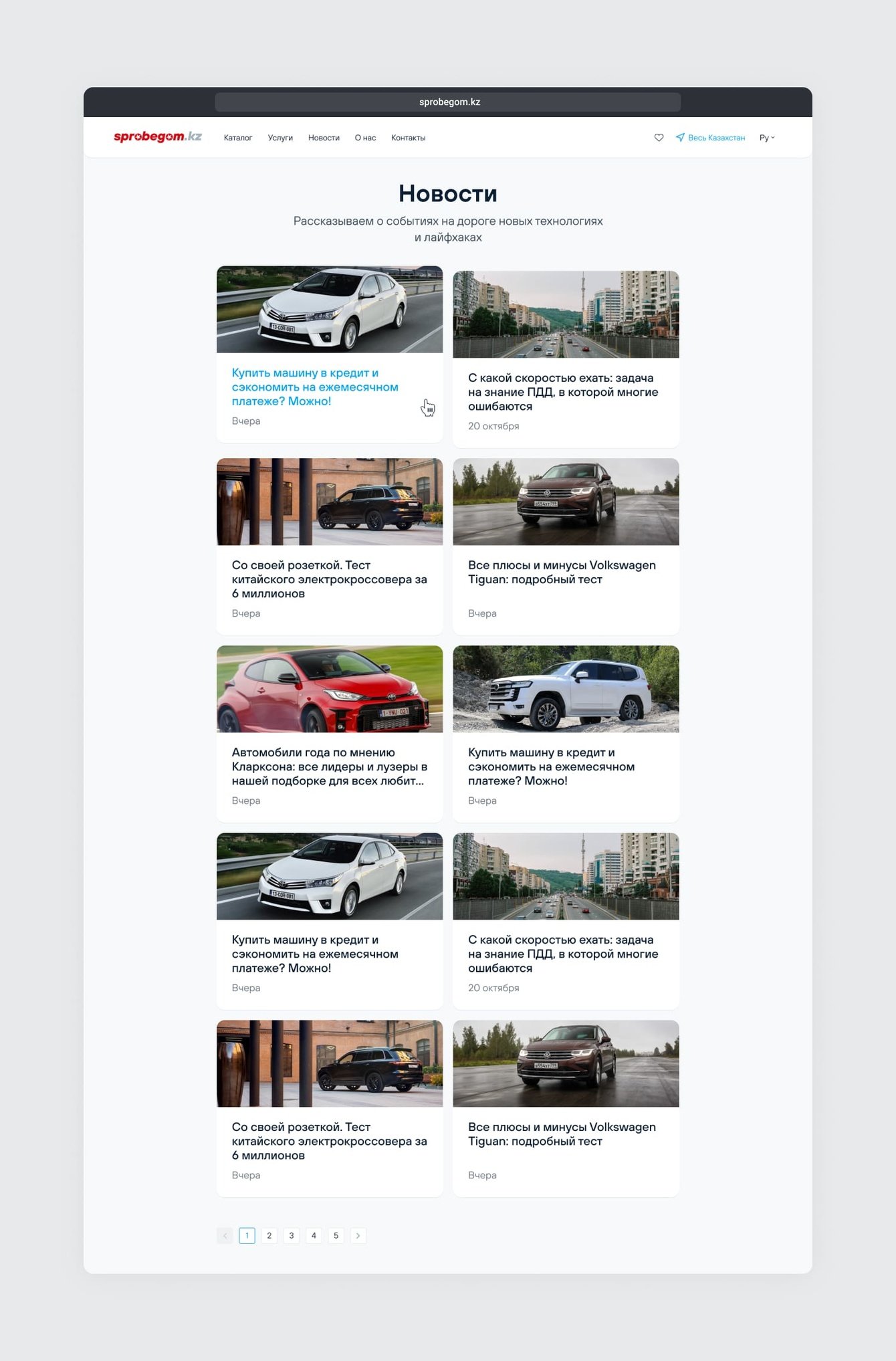Open the Clarkson cars of the year article
The image size is (896, 1361).
click(x=329, y=766)
